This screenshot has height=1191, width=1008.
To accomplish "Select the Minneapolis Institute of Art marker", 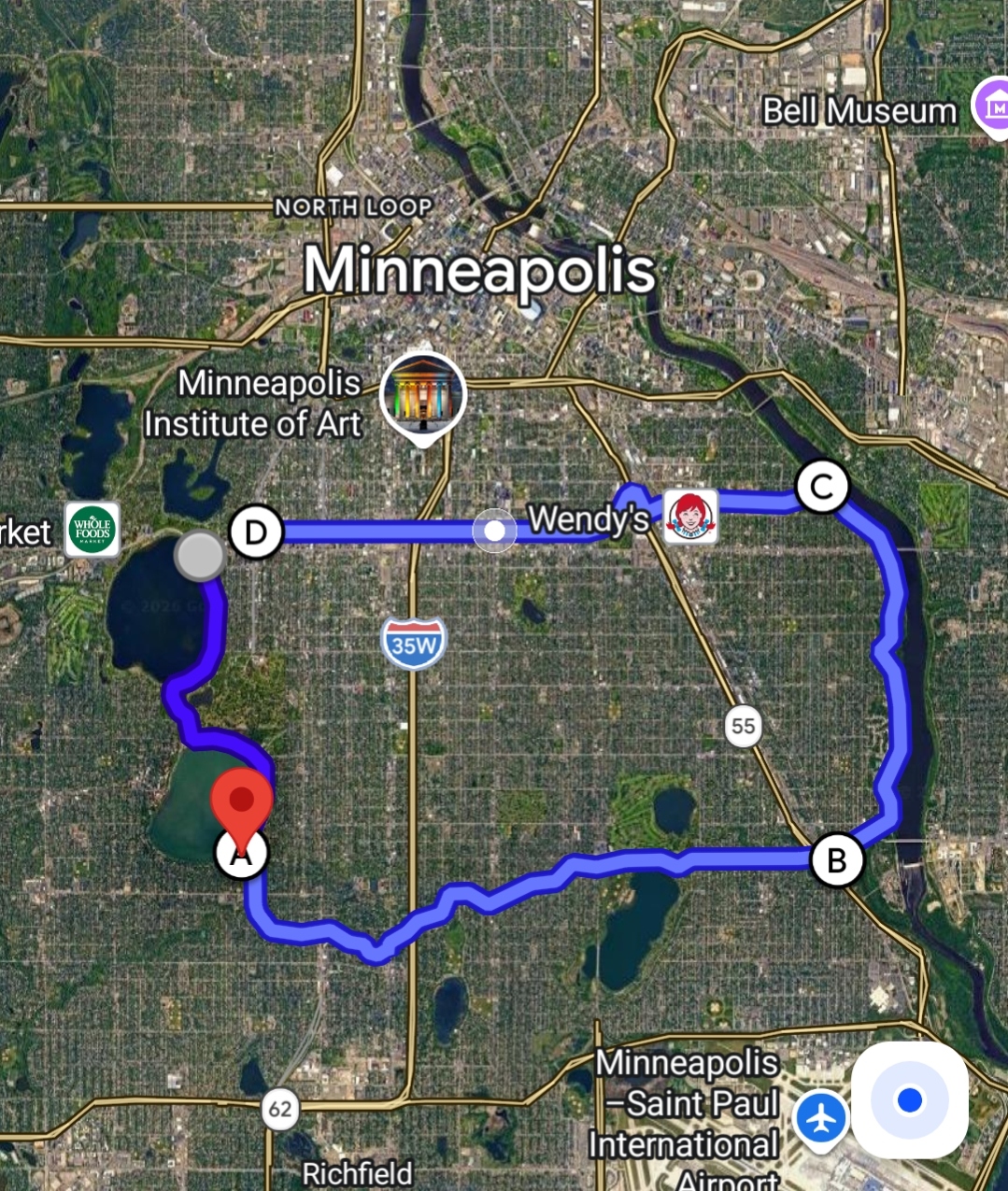I will (x=423, y=395).
